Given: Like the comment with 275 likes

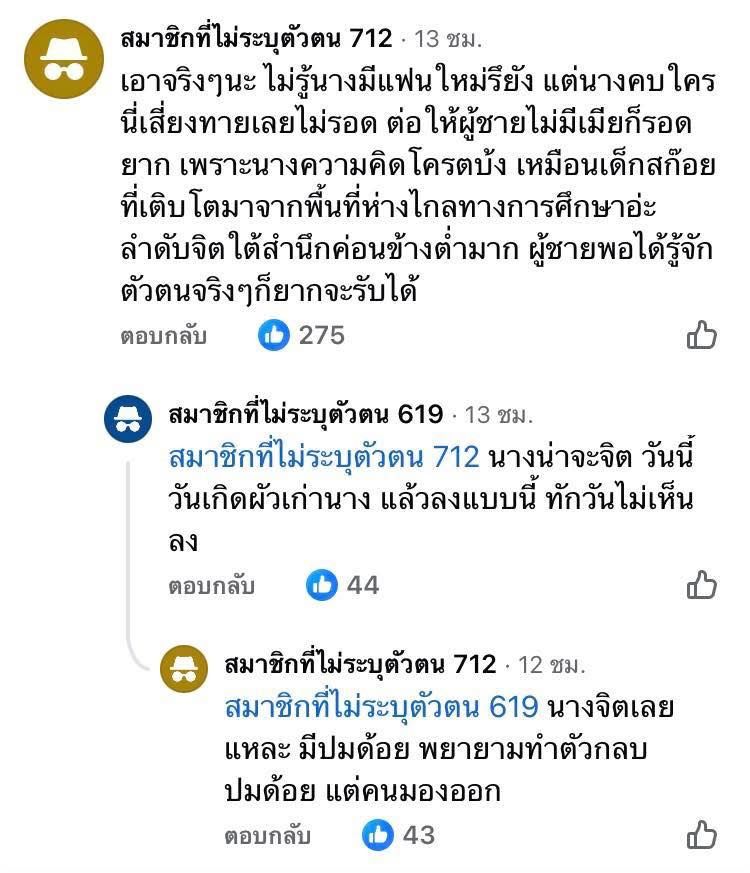Looking at the screenshot, I should tap(702, 335).
